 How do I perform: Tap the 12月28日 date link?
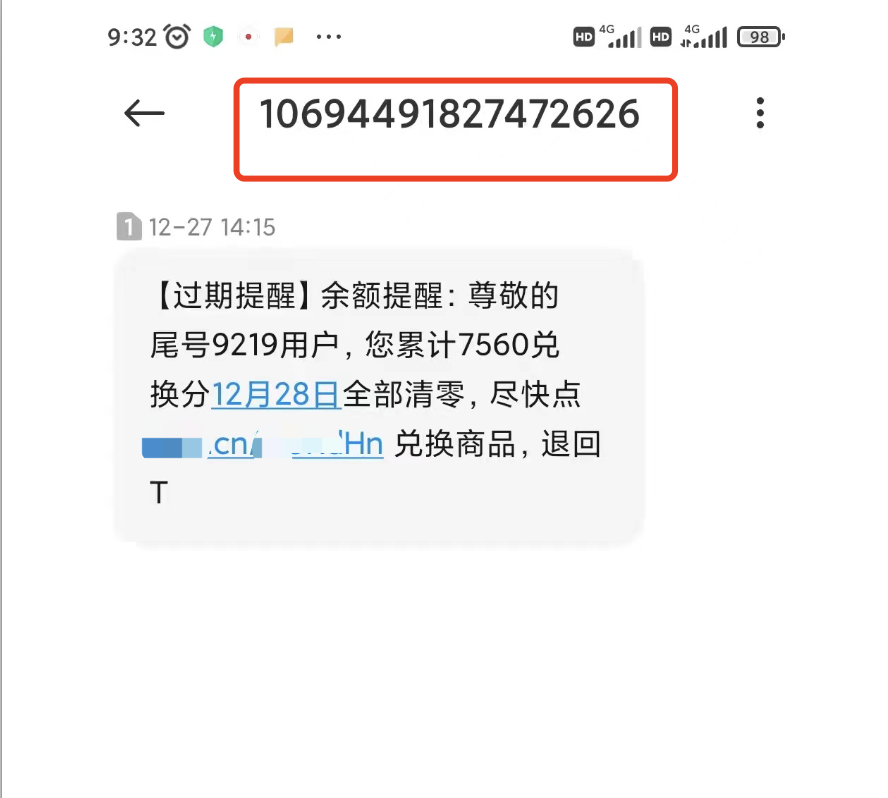(x=276, y=395)
